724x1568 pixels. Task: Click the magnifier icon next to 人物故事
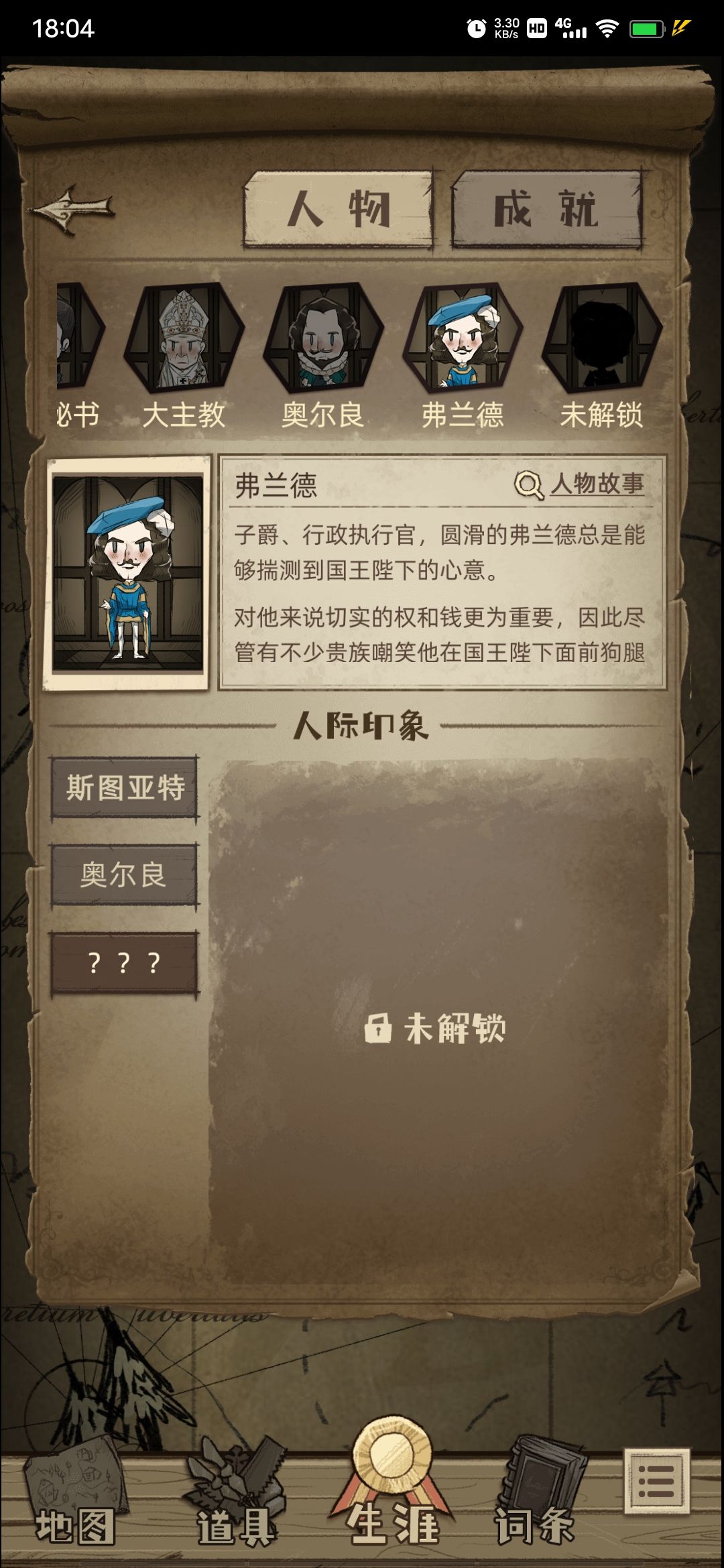click(x=529, y=484)
